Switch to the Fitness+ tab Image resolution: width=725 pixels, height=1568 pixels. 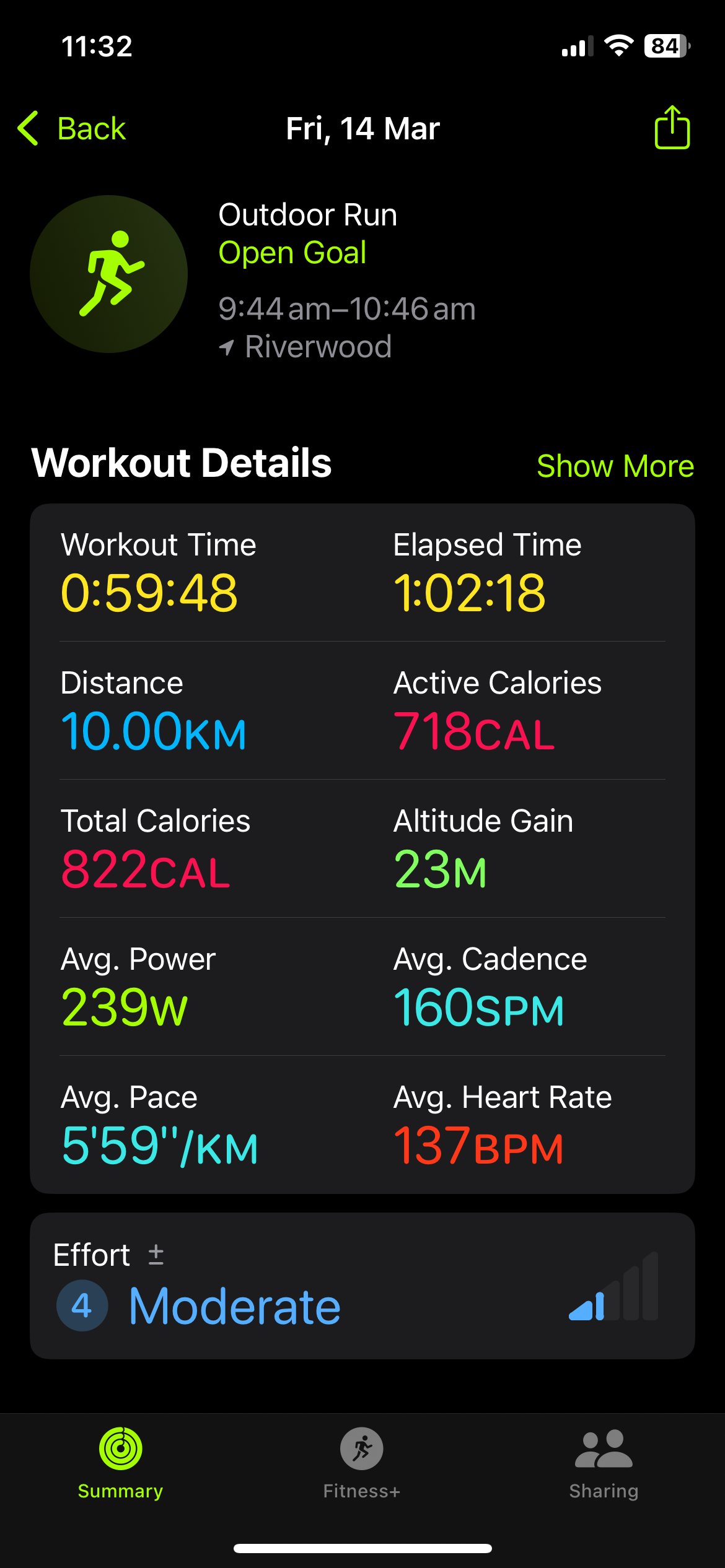point(362,1463)
